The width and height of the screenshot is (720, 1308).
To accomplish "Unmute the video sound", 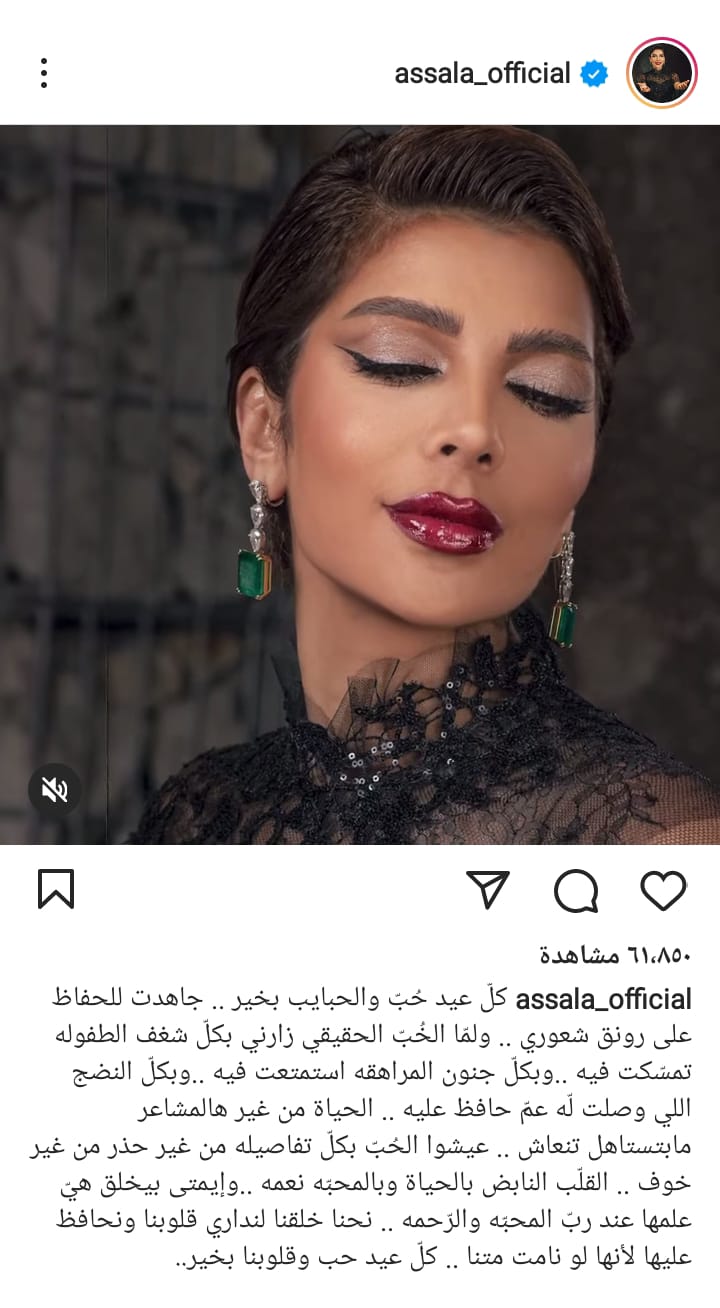I will pyautogui.click(x=55, y=790).
